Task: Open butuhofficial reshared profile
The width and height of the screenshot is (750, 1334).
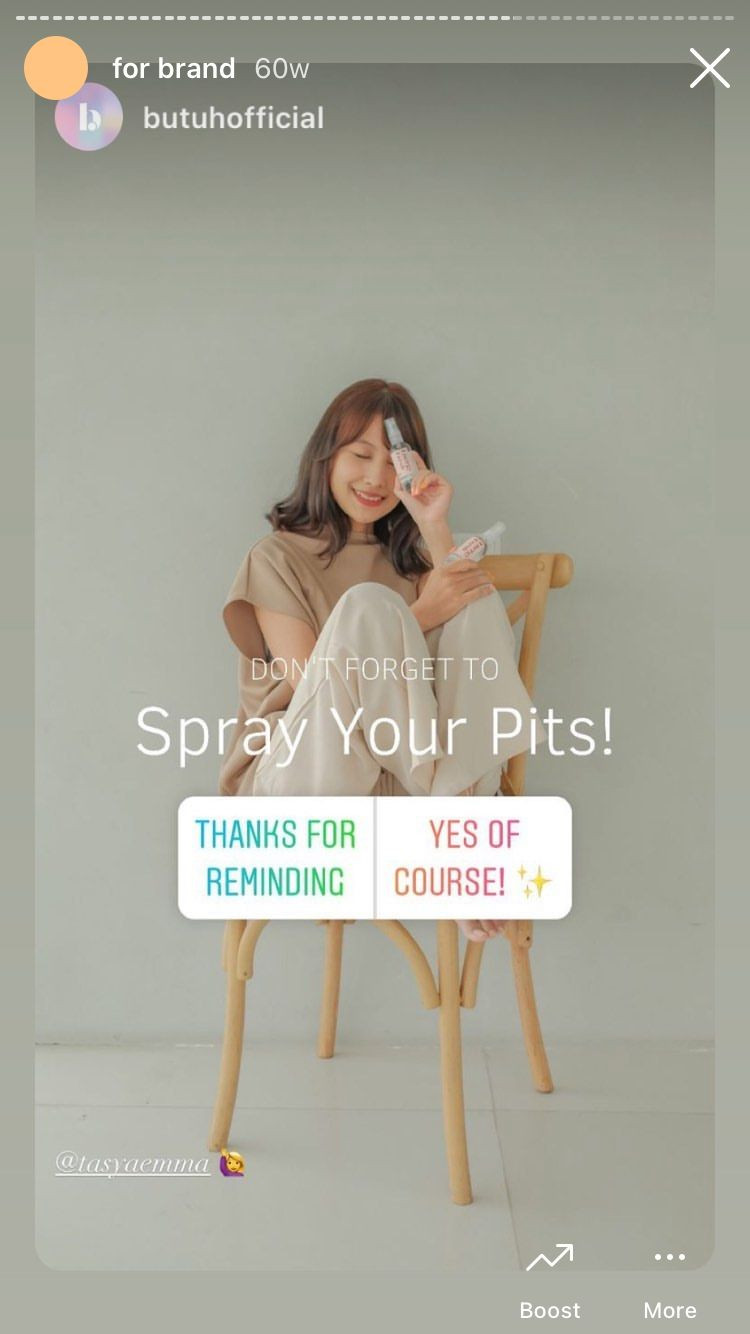Action: 233,118
